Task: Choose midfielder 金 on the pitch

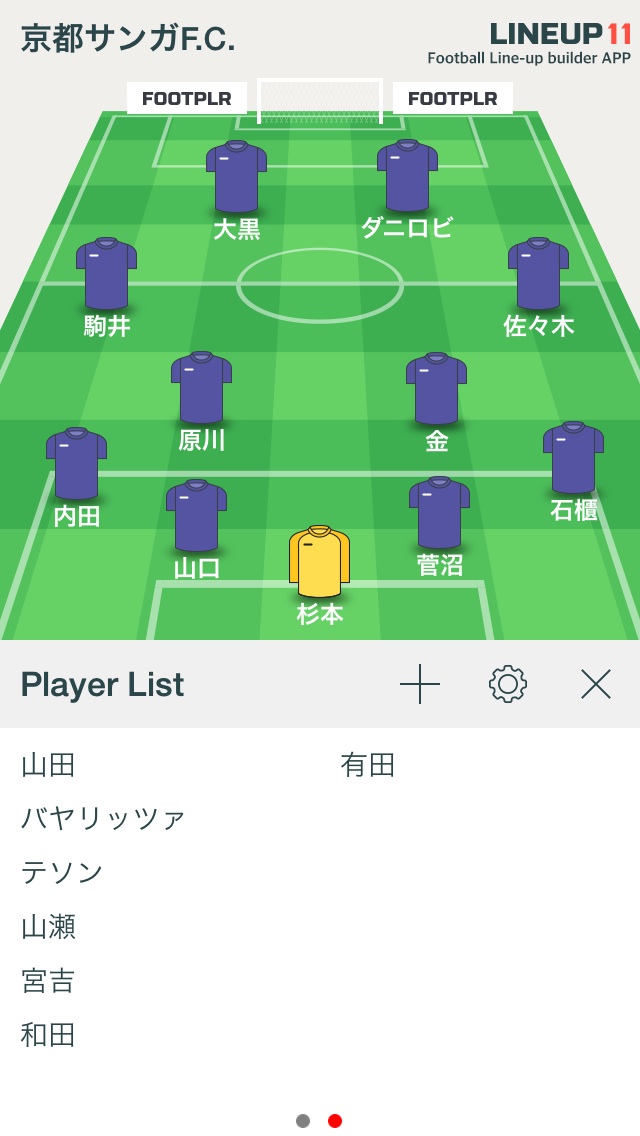Action: [436, 403]
